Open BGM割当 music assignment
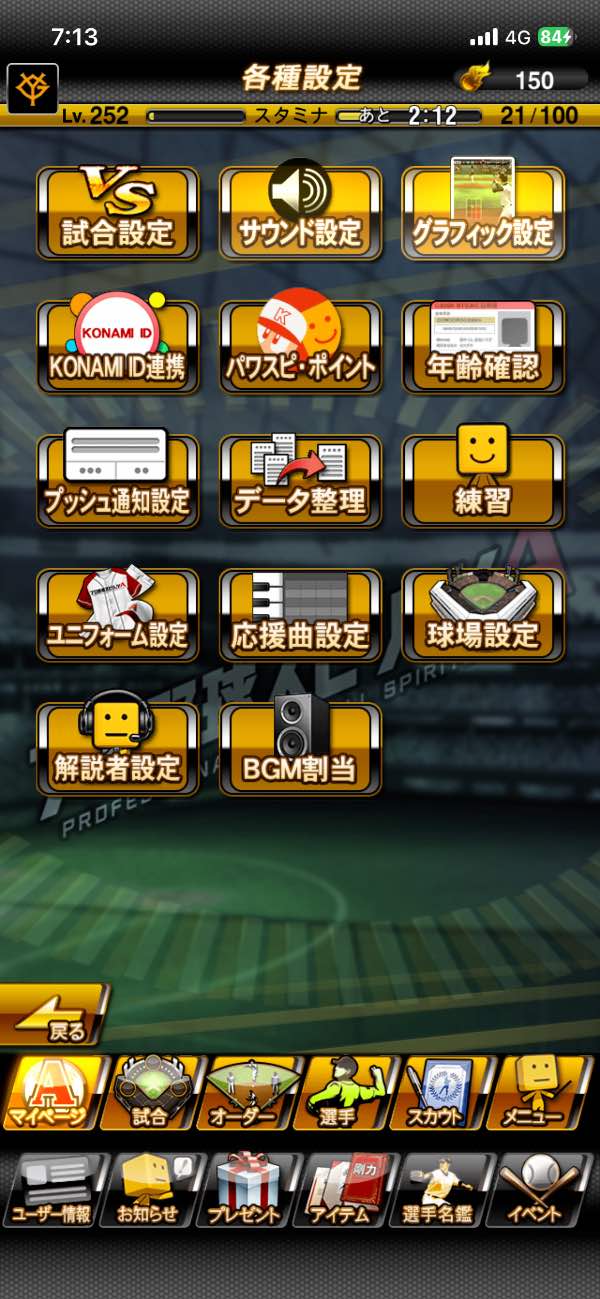 300,749
